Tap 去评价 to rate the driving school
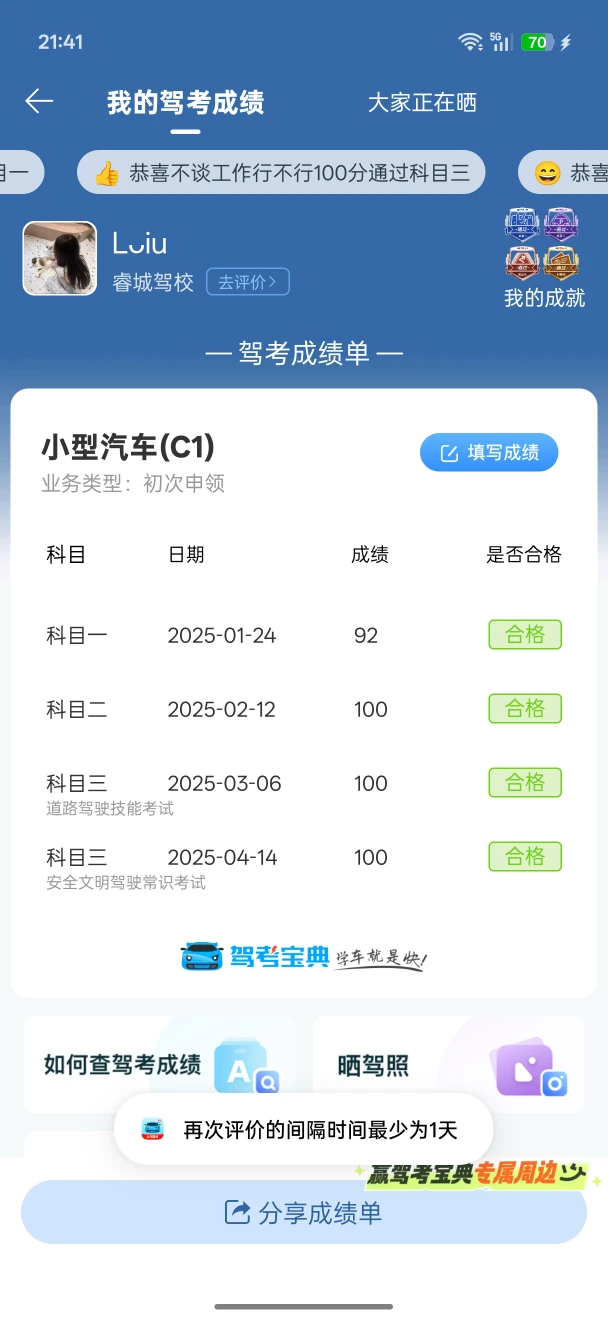This screenshot has height=1320, width=608. pyautogui.click(x=247, y=282)
